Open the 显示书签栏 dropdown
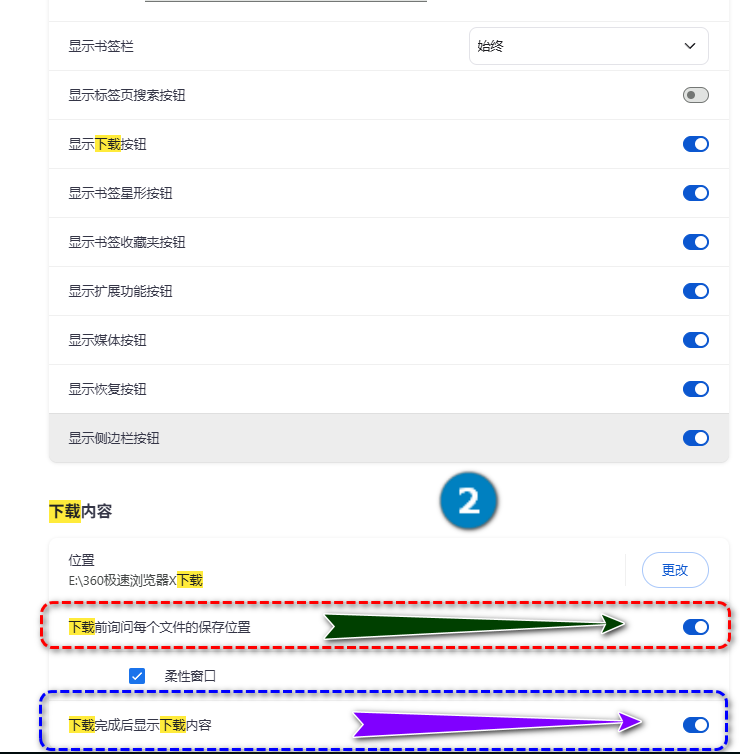 click(588, 46)
